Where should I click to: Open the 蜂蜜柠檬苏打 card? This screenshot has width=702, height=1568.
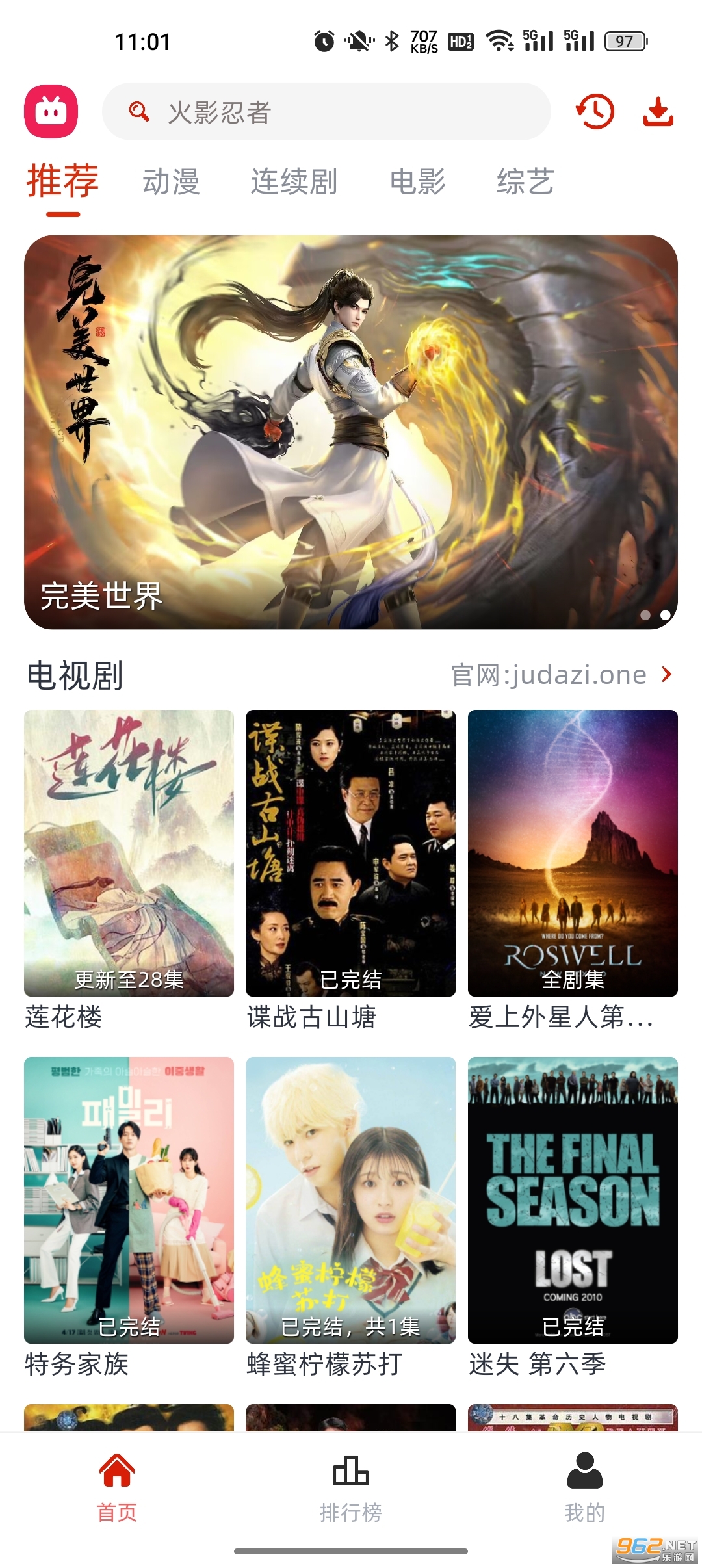[350, 1217]
